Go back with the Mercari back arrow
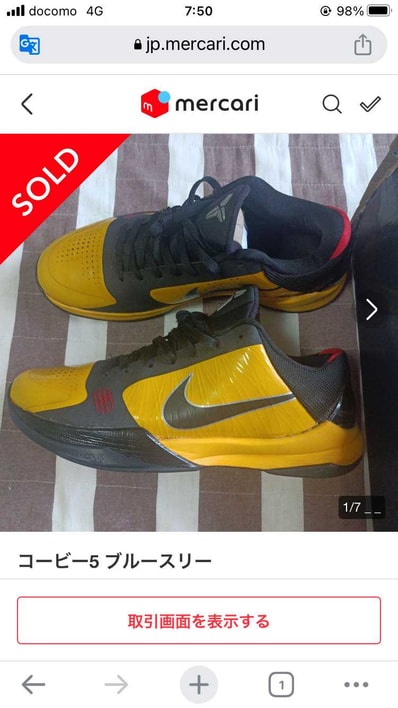Viewport: 398px width, 708px height. pyautogui.click(x=27, y=104)
